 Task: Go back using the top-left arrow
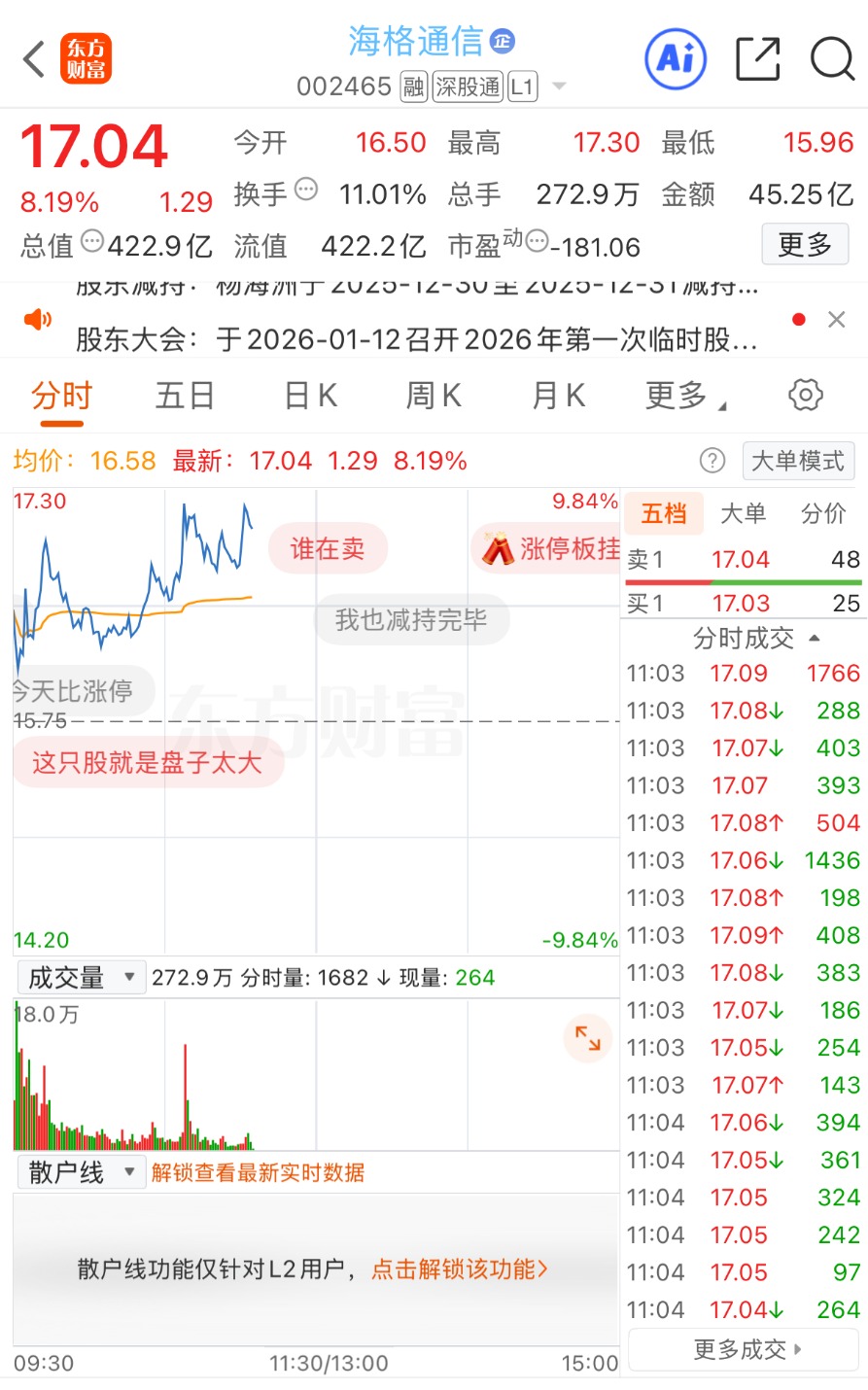(x=34, y=59)
